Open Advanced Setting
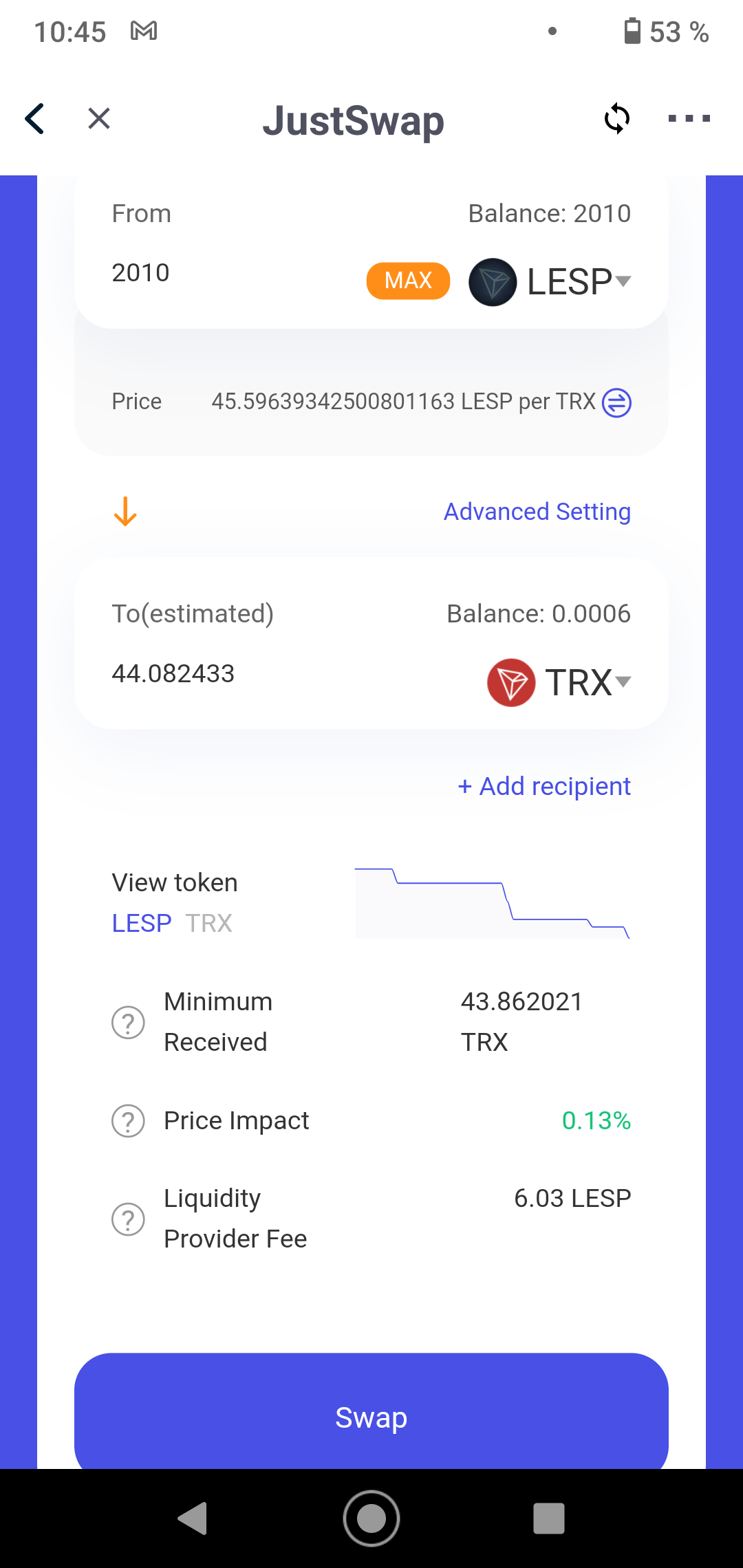 pyautogui.click(x=537, y=512)
